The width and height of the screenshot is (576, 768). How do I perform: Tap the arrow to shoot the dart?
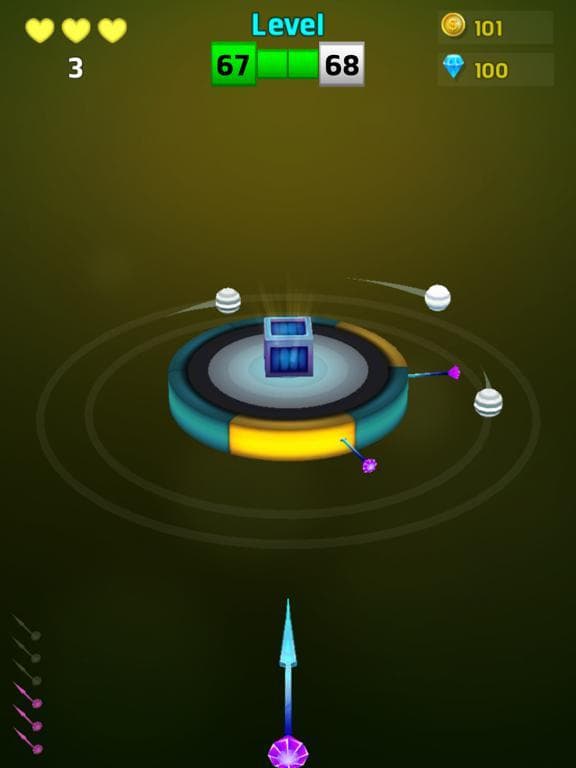coord(288,683)
